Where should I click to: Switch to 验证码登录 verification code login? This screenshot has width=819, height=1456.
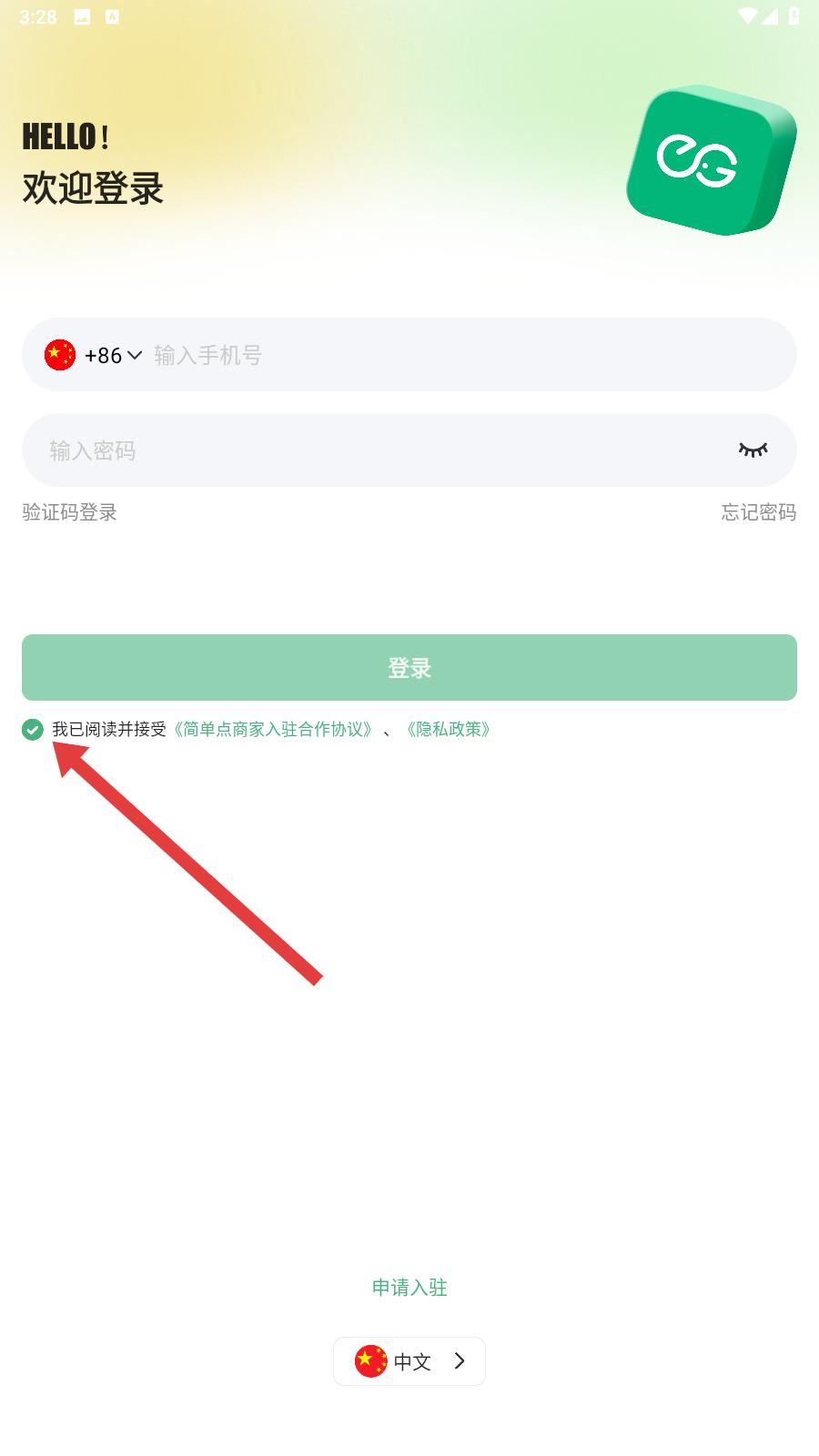coord(70,512)
